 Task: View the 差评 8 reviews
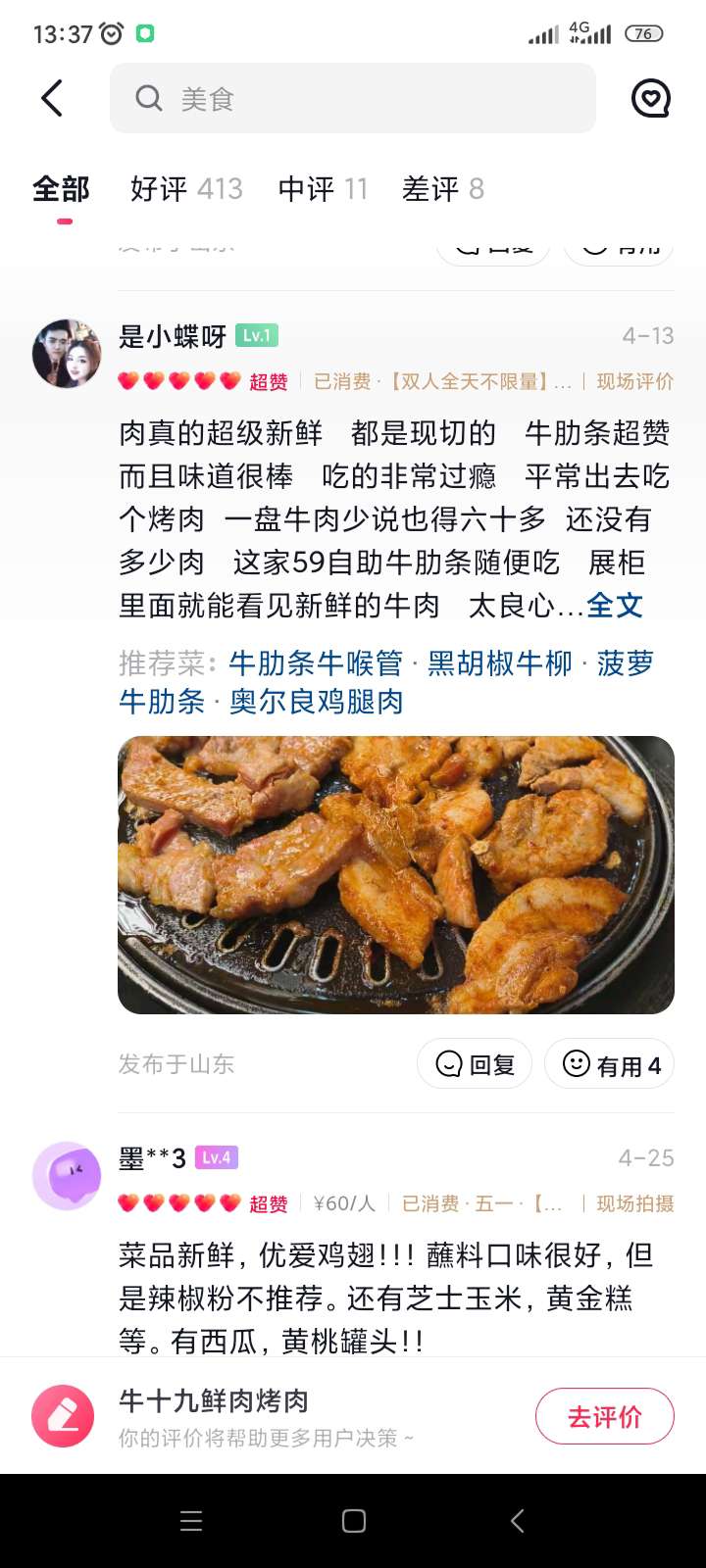click(x=443, y=189)
